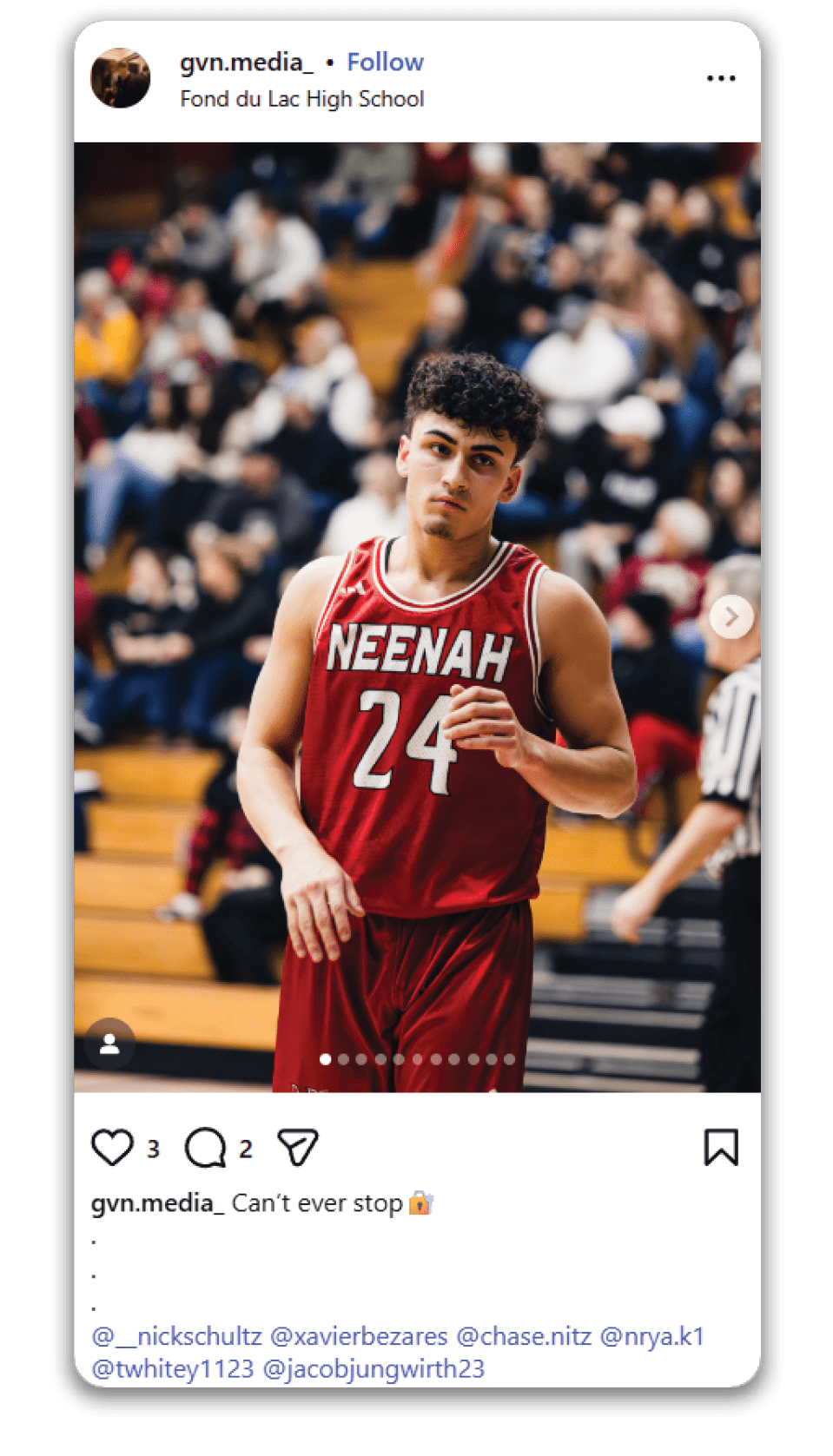
Task: Open the @nrya.k1 mention
Action: coord(651,1336)
